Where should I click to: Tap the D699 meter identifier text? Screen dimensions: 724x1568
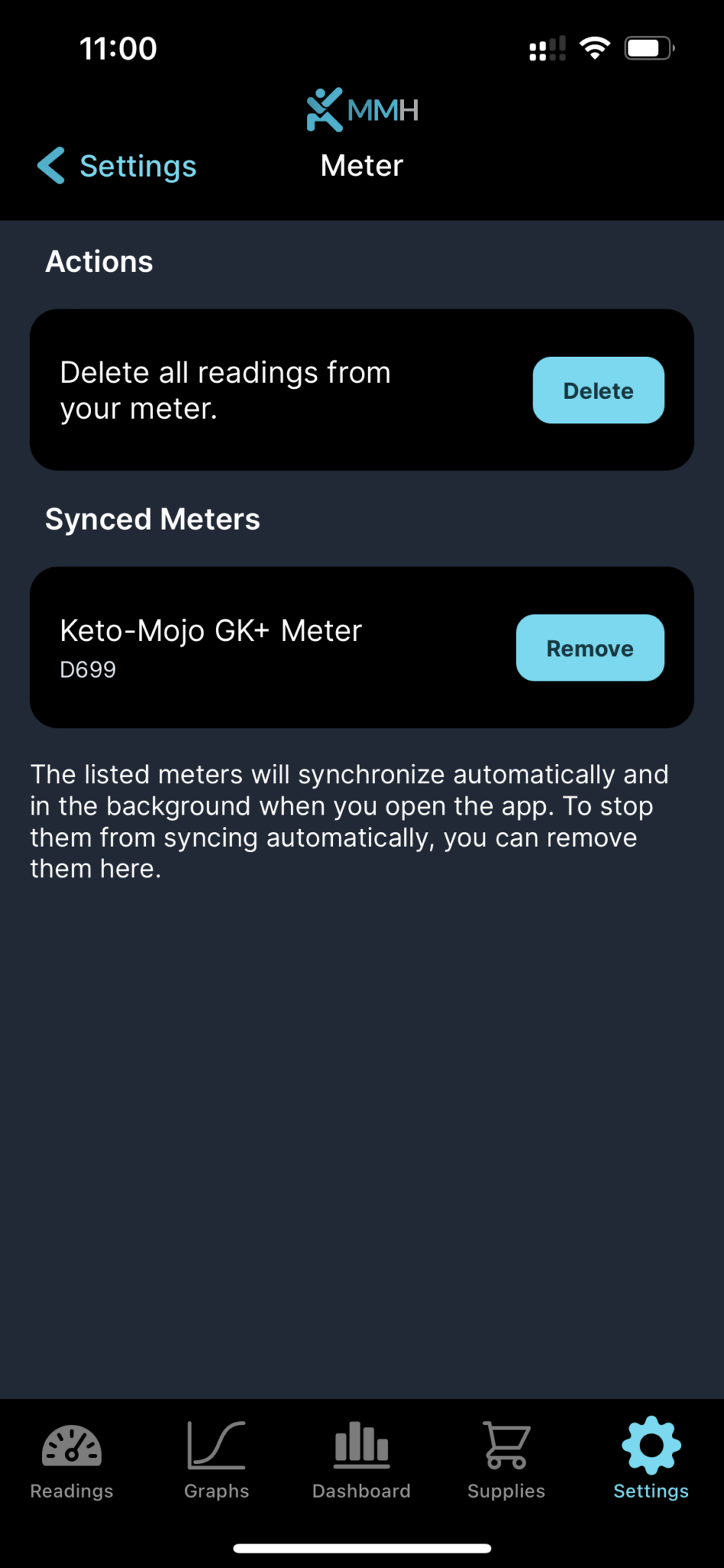(87, 669)
